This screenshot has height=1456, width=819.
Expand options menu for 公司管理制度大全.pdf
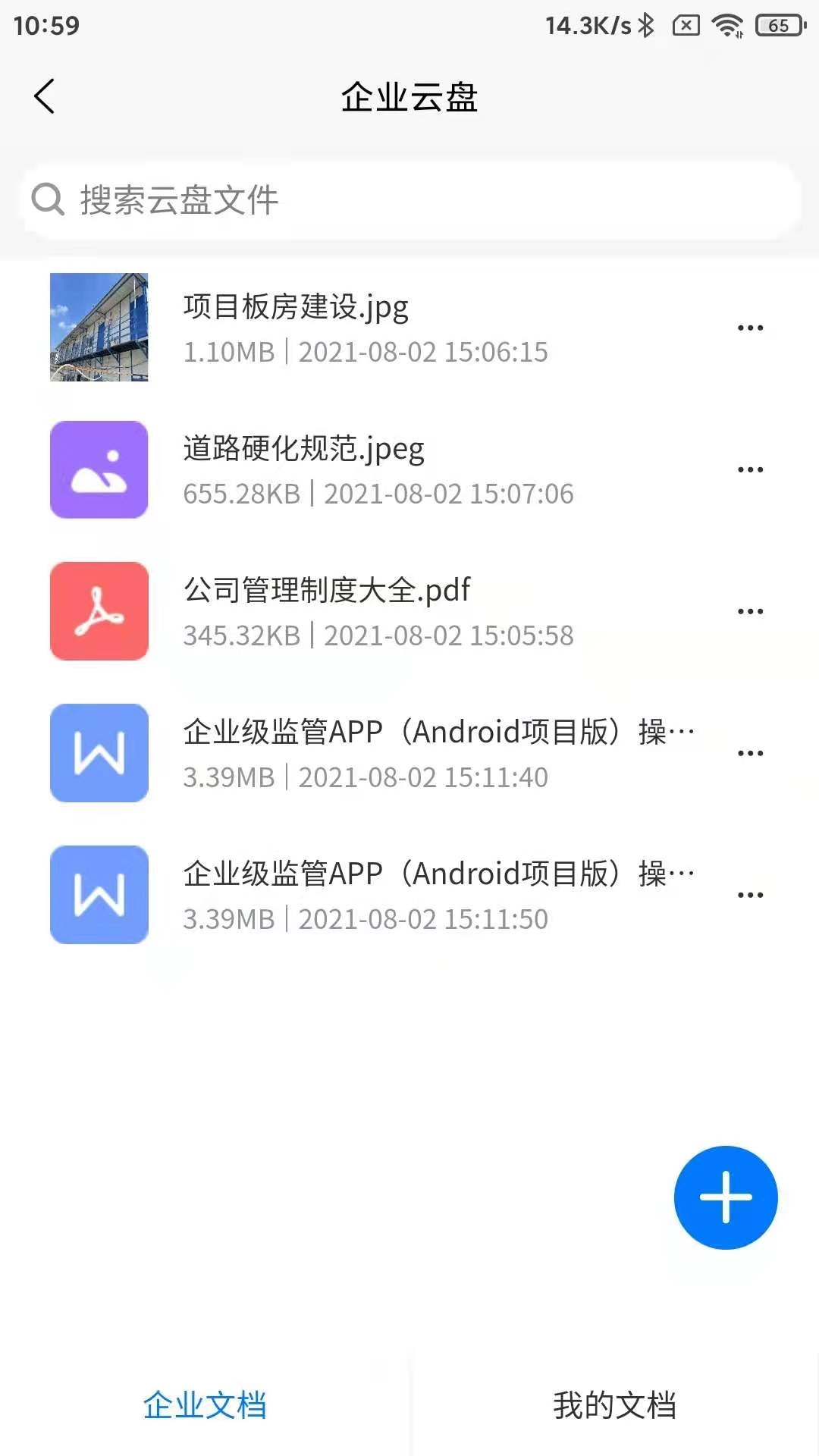click(750, 610)
